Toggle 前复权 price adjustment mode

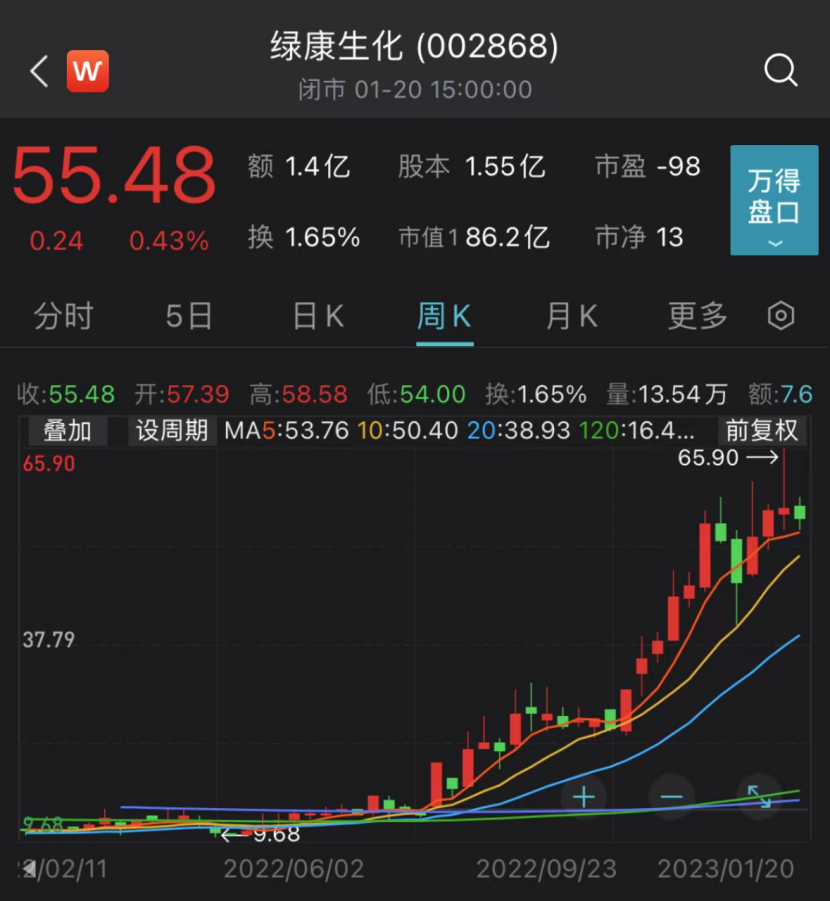765,432
